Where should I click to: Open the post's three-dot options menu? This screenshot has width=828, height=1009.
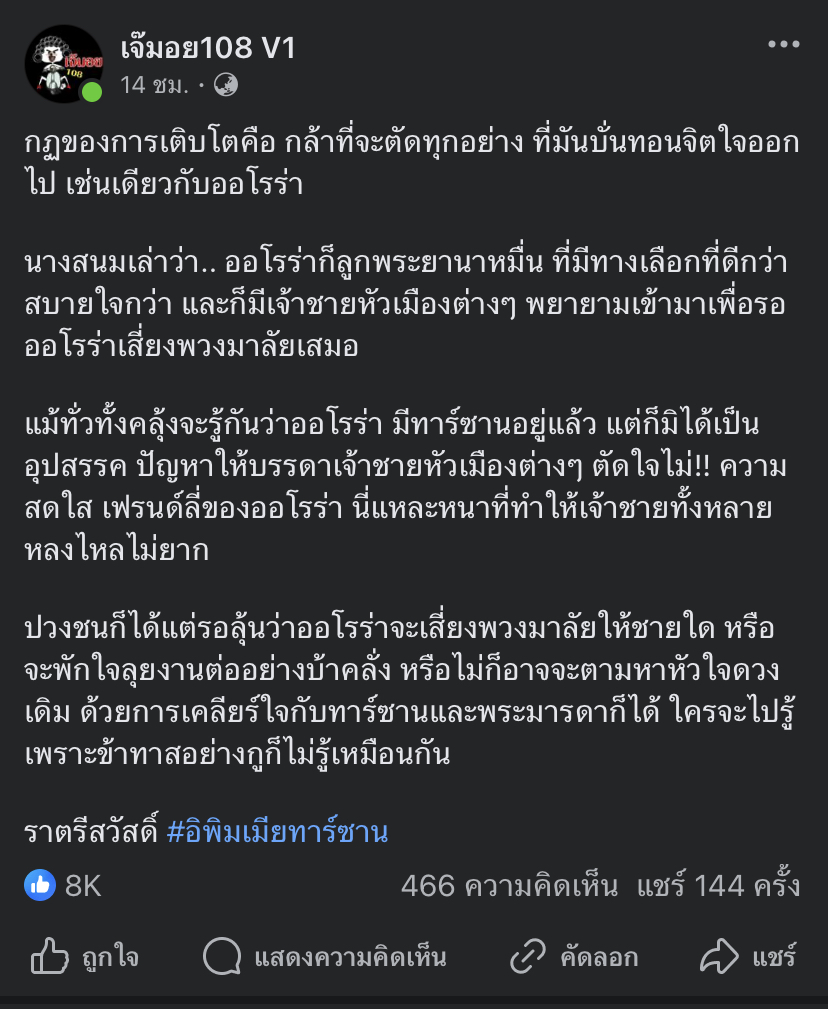pos(783,45)
